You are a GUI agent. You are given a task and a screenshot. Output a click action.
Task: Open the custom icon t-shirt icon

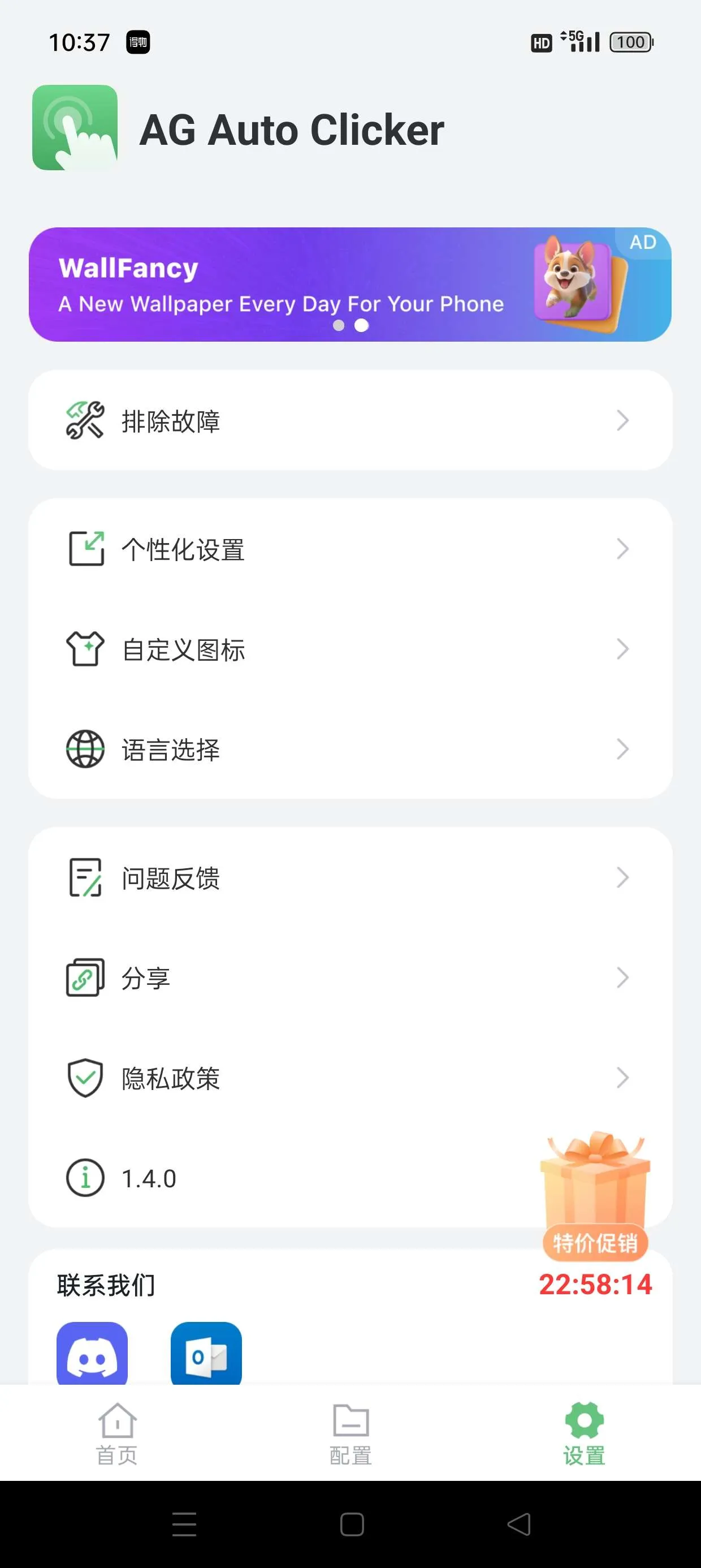tap(86, 649)
